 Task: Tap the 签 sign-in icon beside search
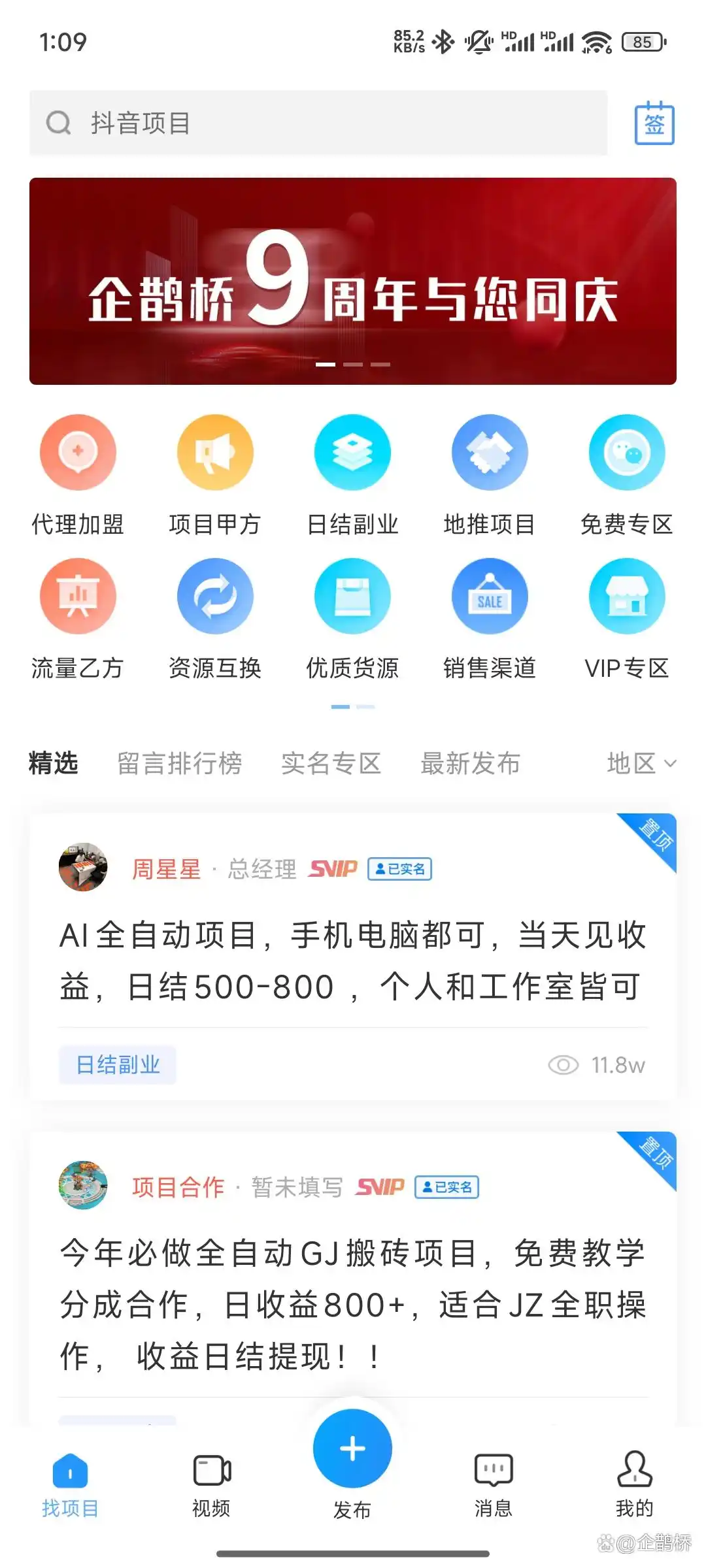pyautogui.click(x=654, y=124)
